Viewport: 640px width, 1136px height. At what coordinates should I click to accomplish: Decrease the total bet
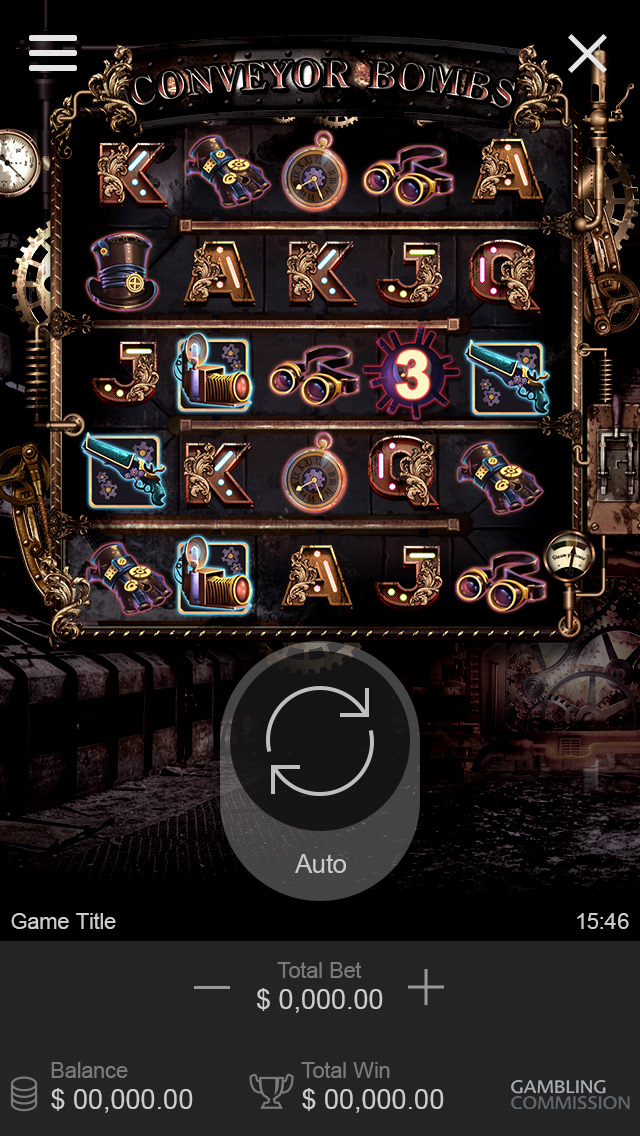point(212,988)
